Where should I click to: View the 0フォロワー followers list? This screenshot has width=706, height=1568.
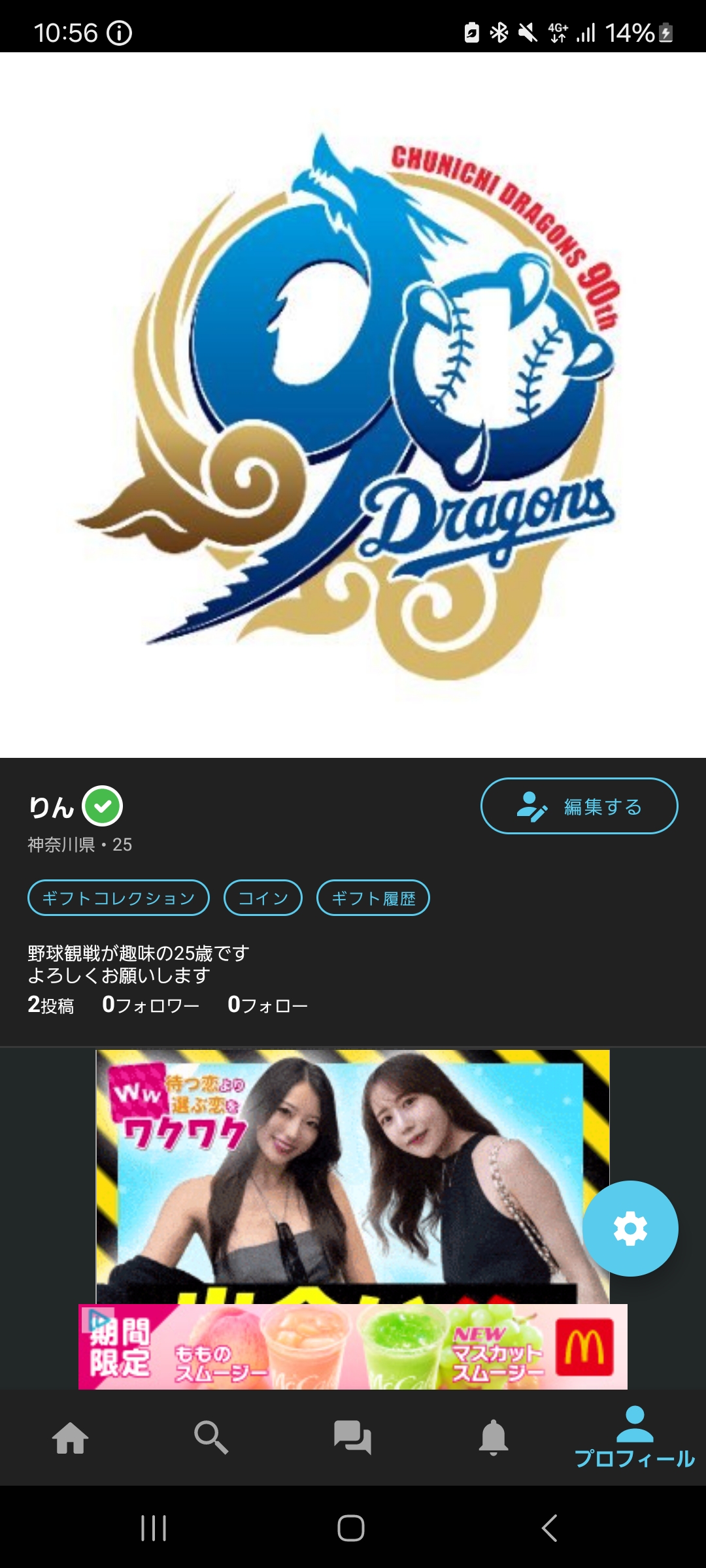(x=151, y=1004)
